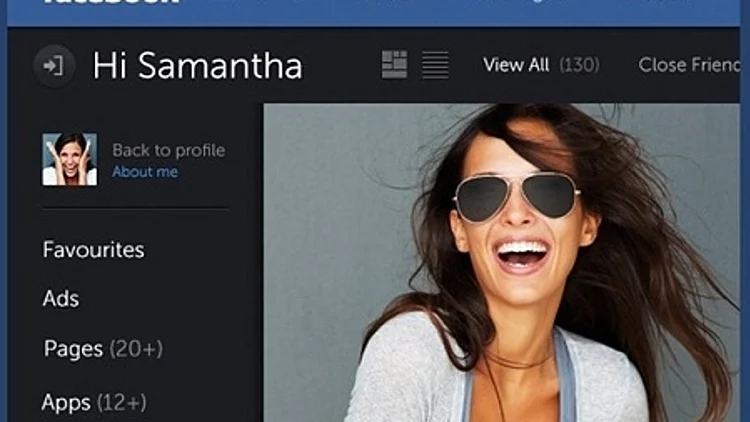Switch to list view layout
This screenshot has width=750, height=422.
[435, 65]
